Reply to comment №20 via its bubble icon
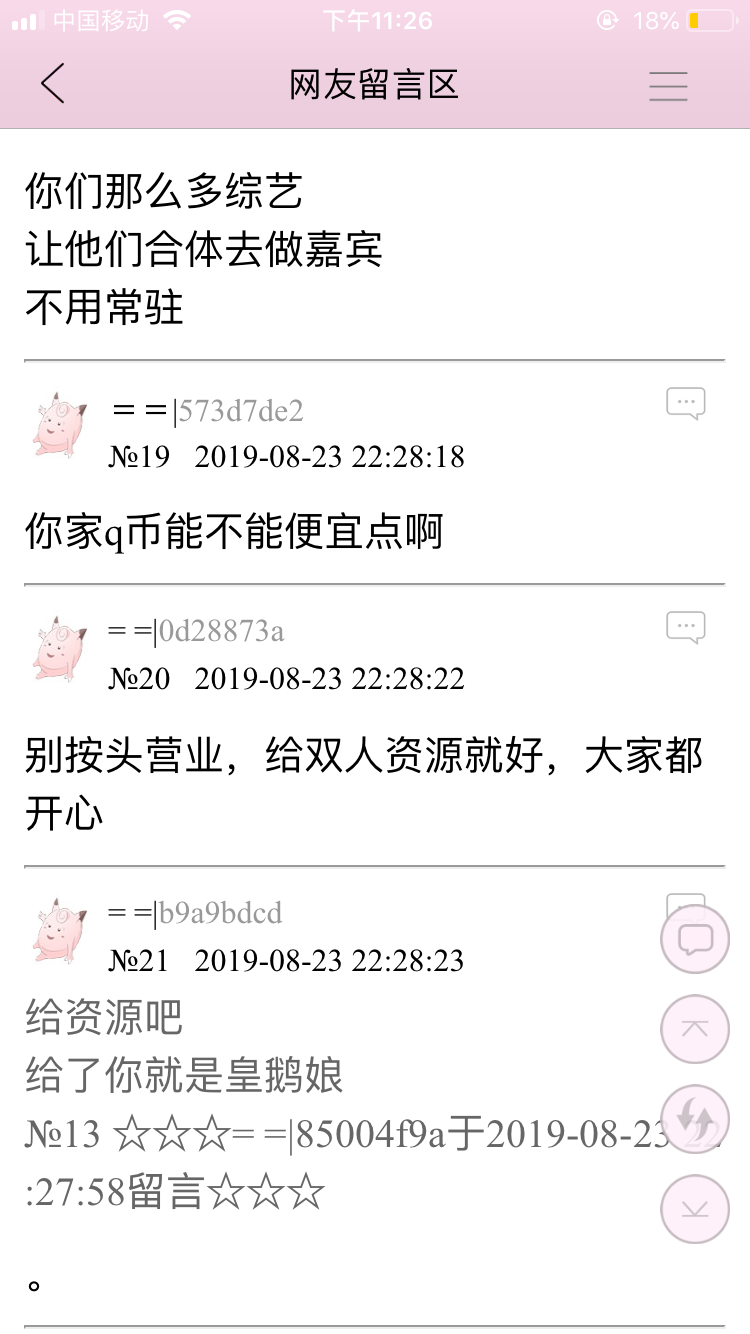750x1334 pixels. tap(685, 625)
